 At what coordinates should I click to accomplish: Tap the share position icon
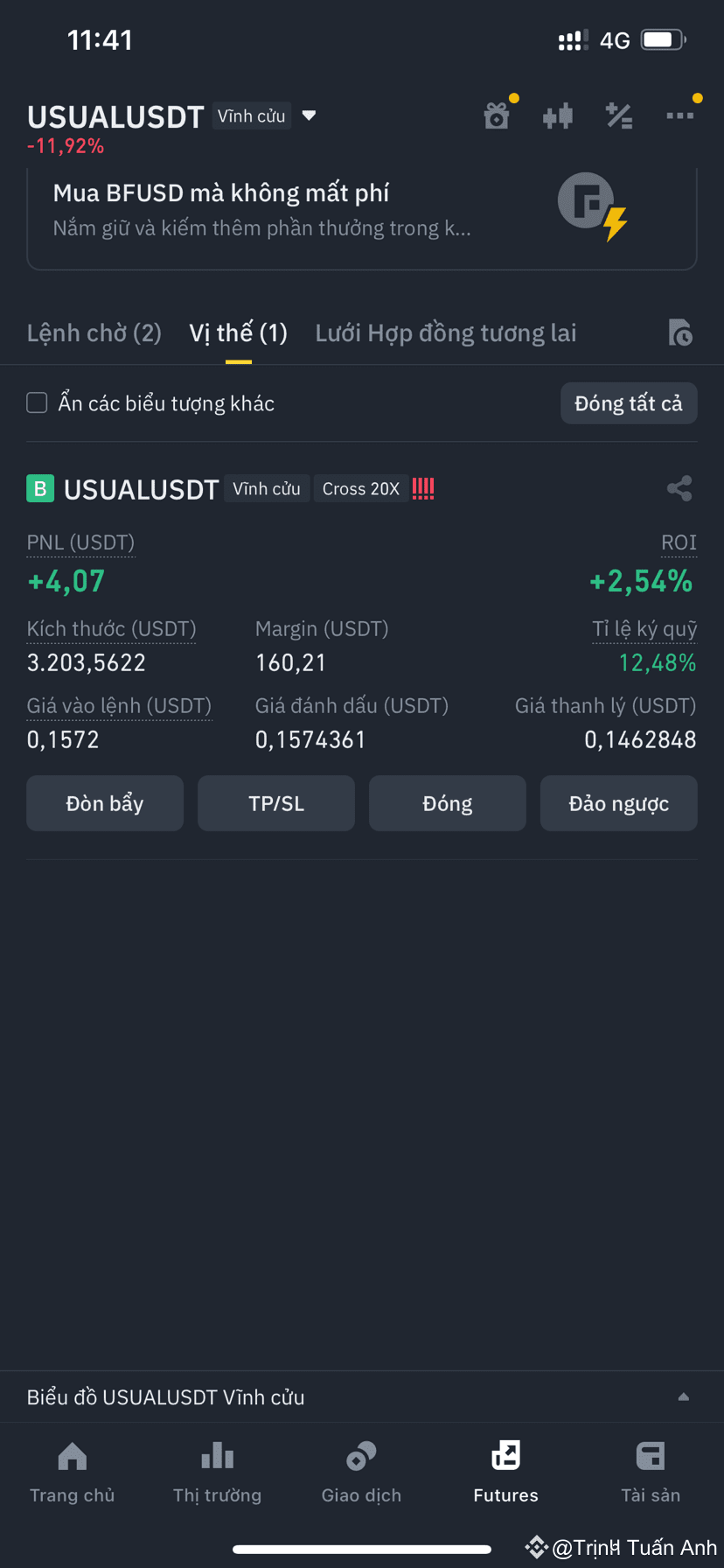(679, 488)
